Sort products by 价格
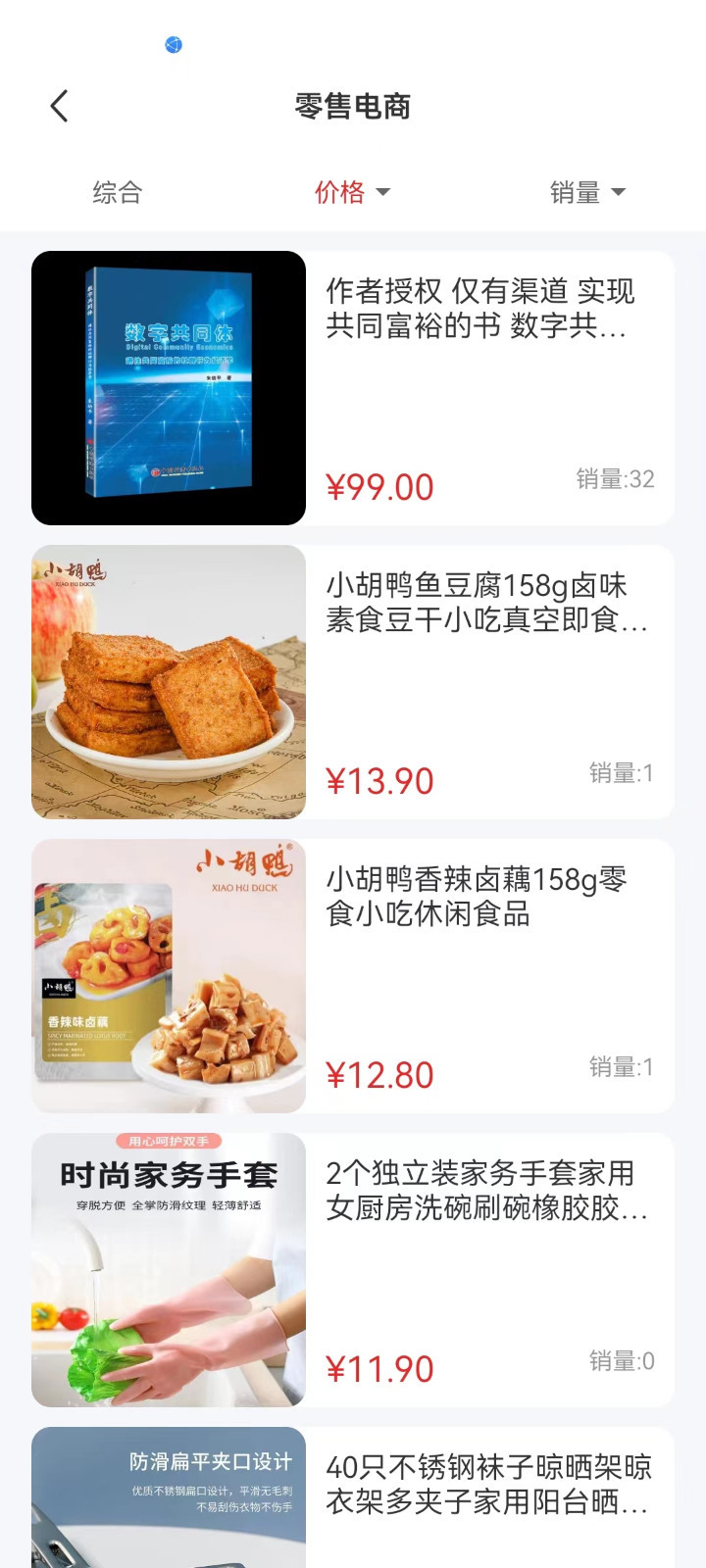The image size is (706, 1568). [351, 192]
